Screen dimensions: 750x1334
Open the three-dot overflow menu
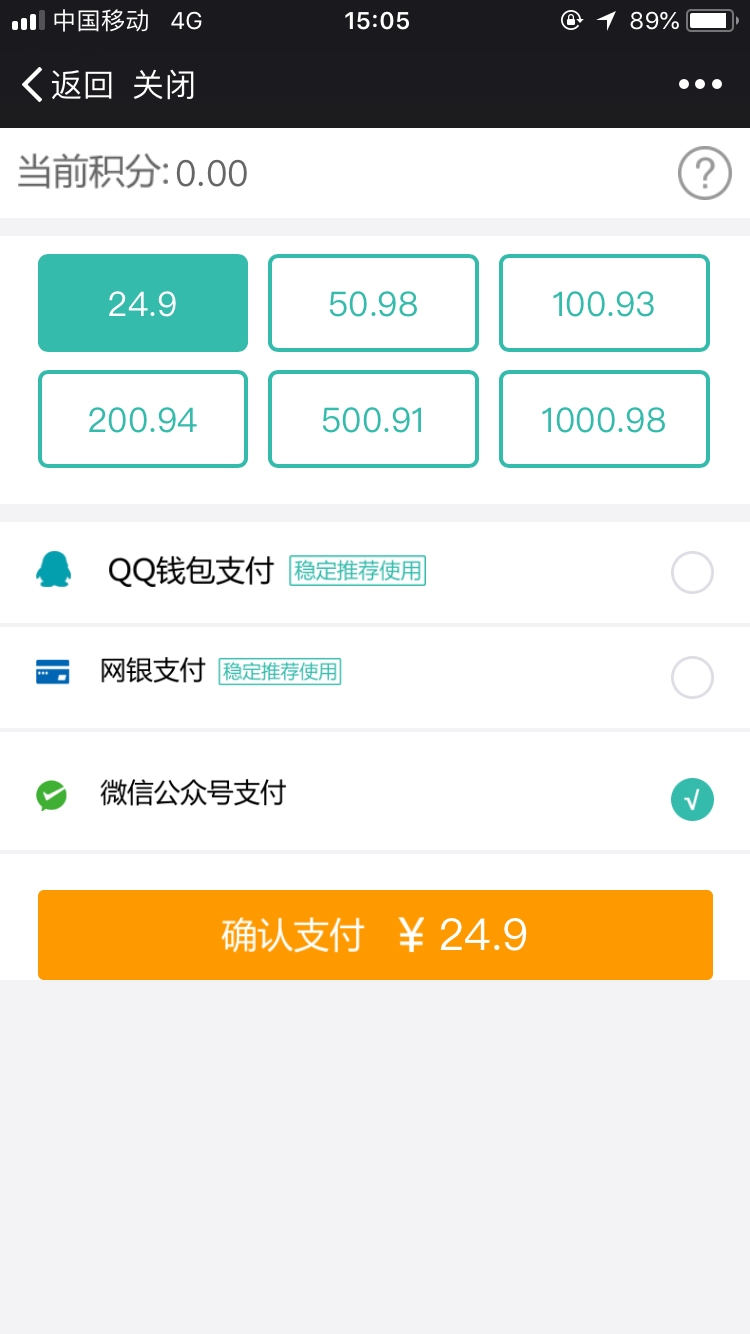coord(700,85)
